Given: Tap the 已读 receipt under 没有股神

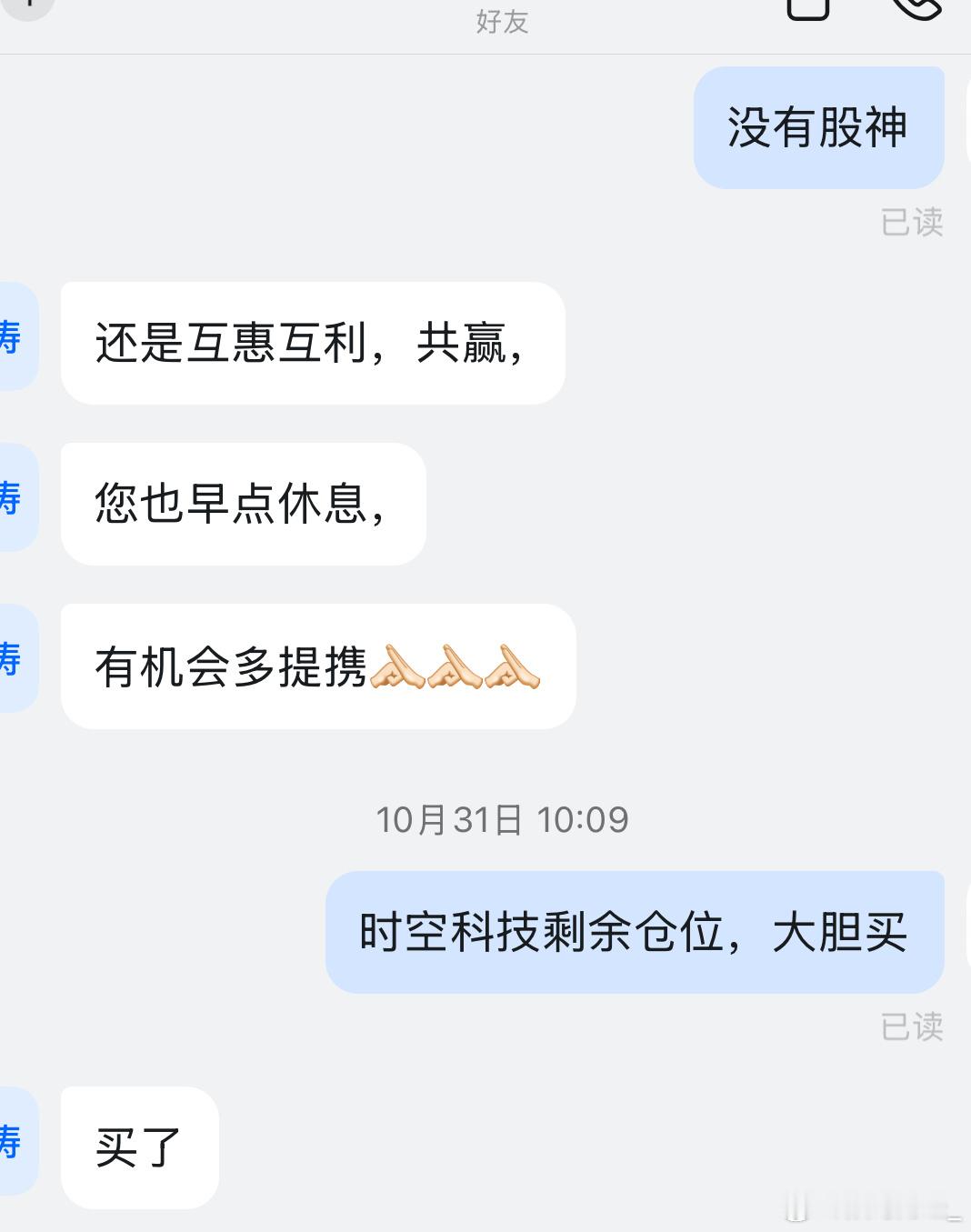Looking at the screenshot, I should pos(912,221).
